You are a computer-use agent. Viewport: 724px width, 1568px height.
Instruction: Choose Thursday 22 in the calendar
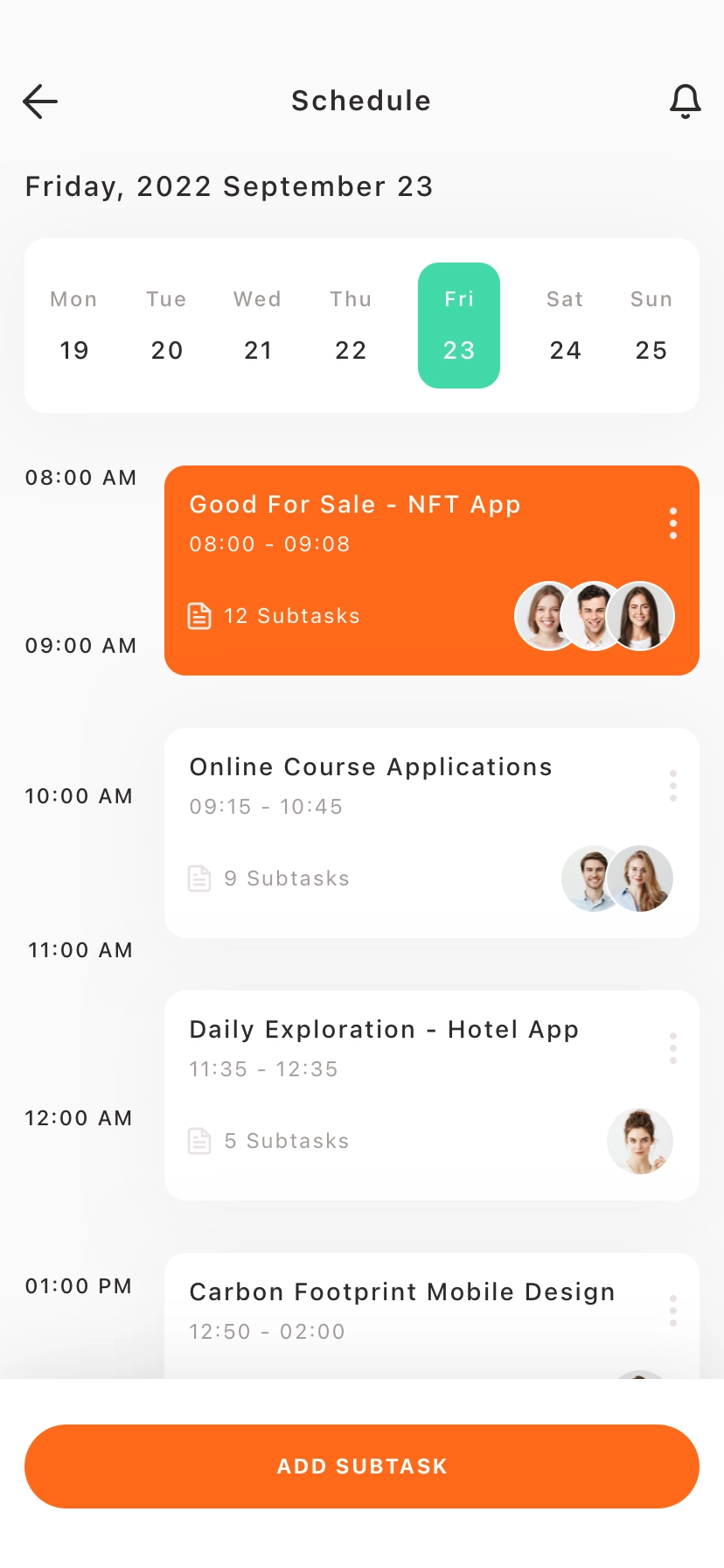(x=351, y=325)
